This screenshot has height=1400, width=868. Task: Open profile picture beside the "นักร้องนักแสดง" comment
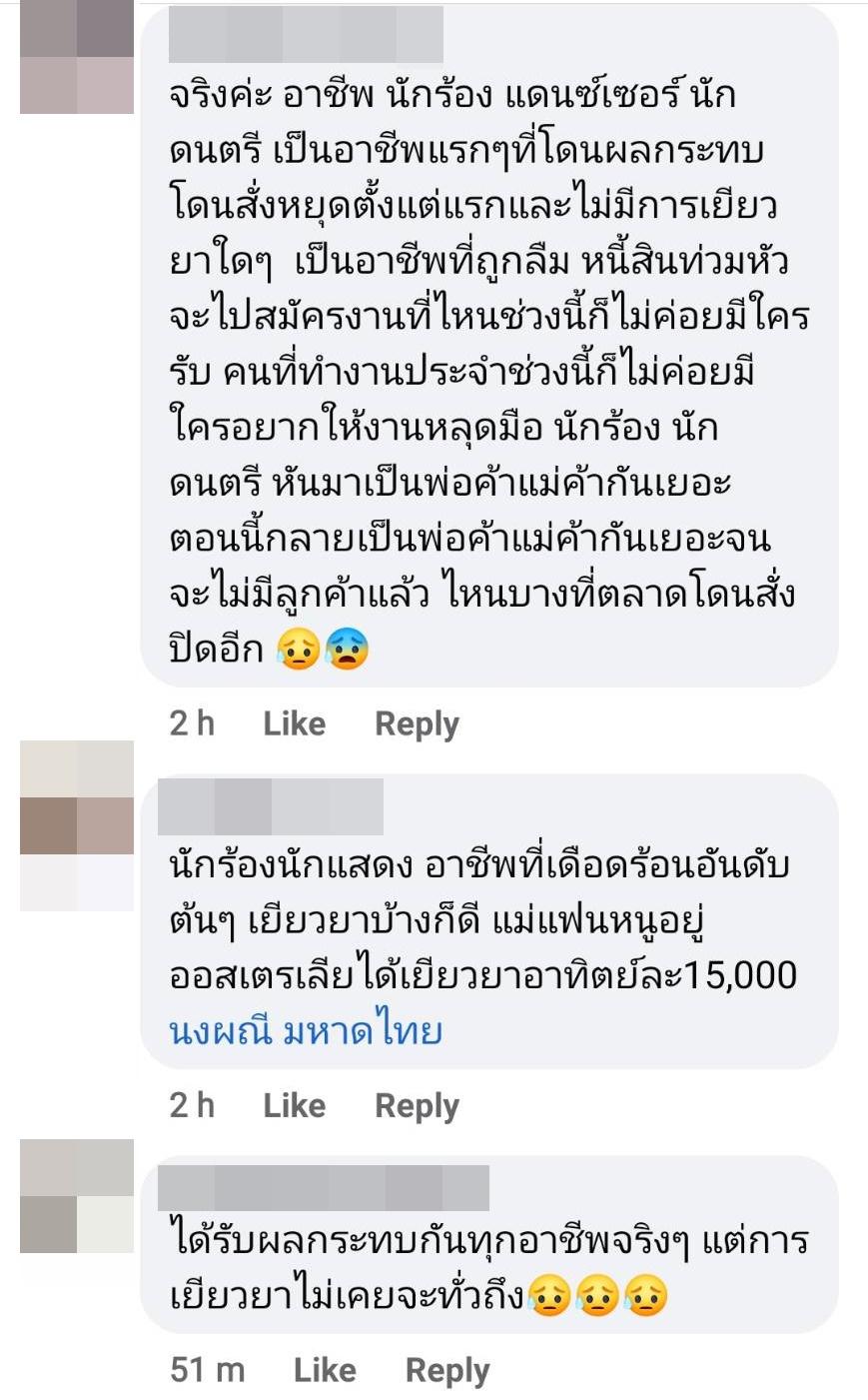[x=77, y=825]
